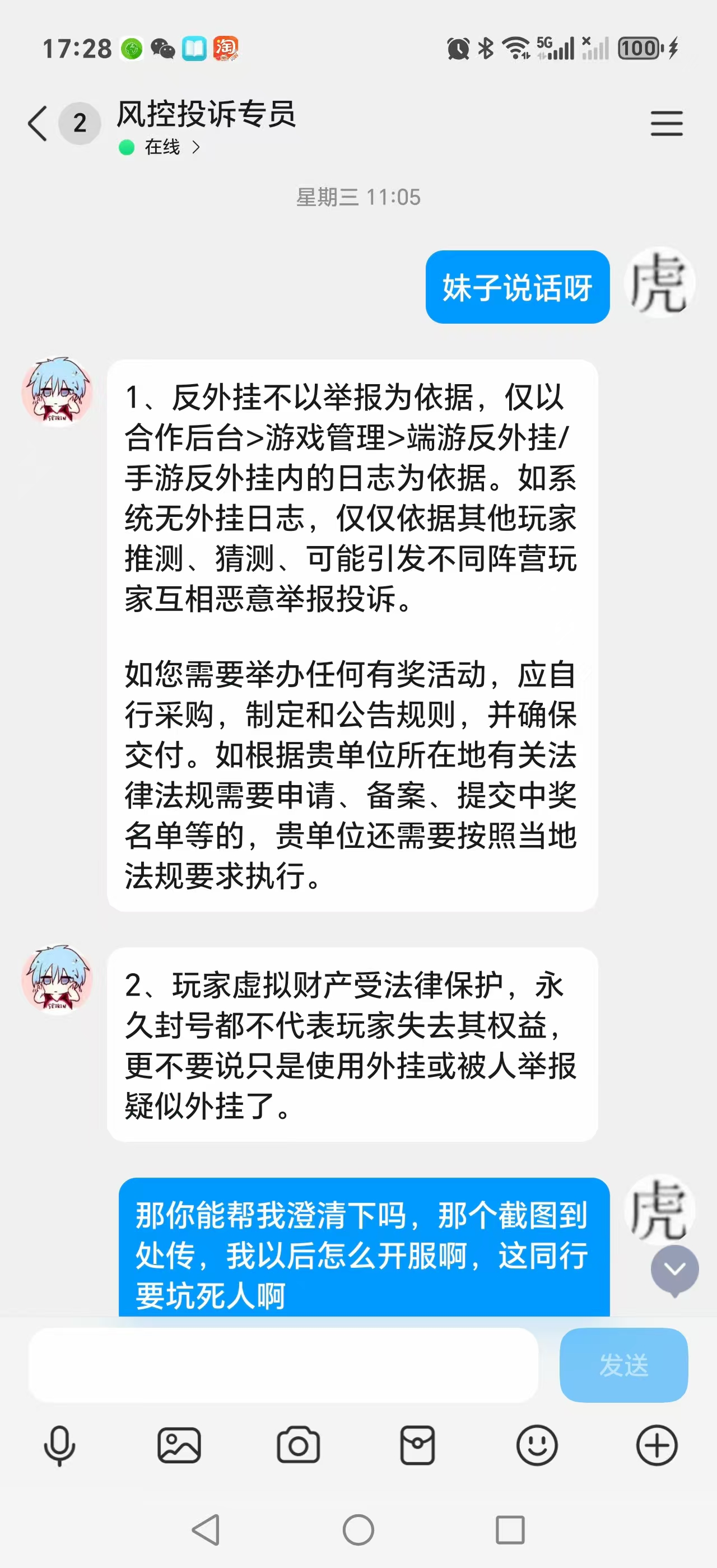Open my own 虎 avatar profile
717x1568 pixels.
(659, 283)
